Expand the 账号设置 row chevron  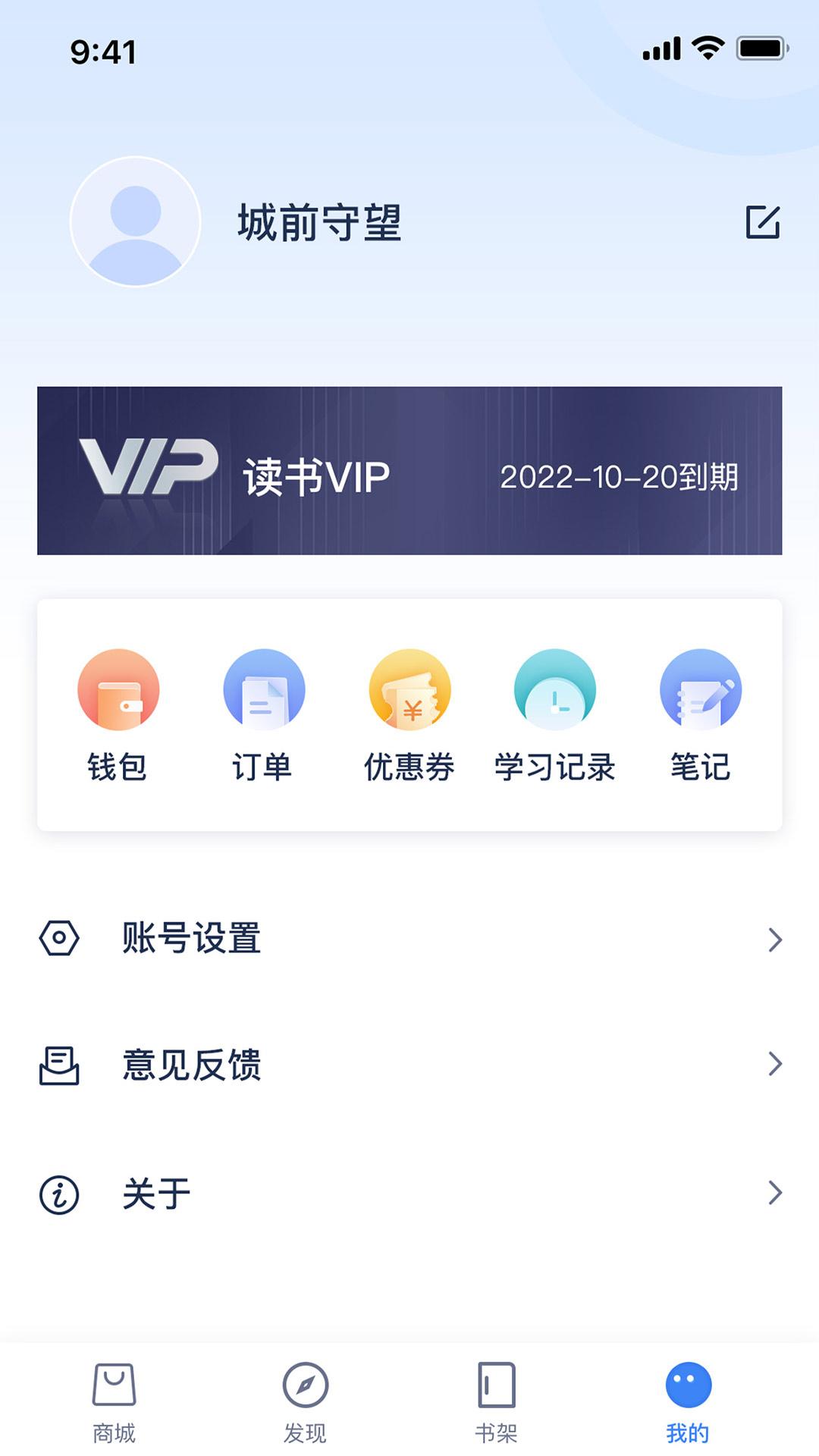(772, 940)
